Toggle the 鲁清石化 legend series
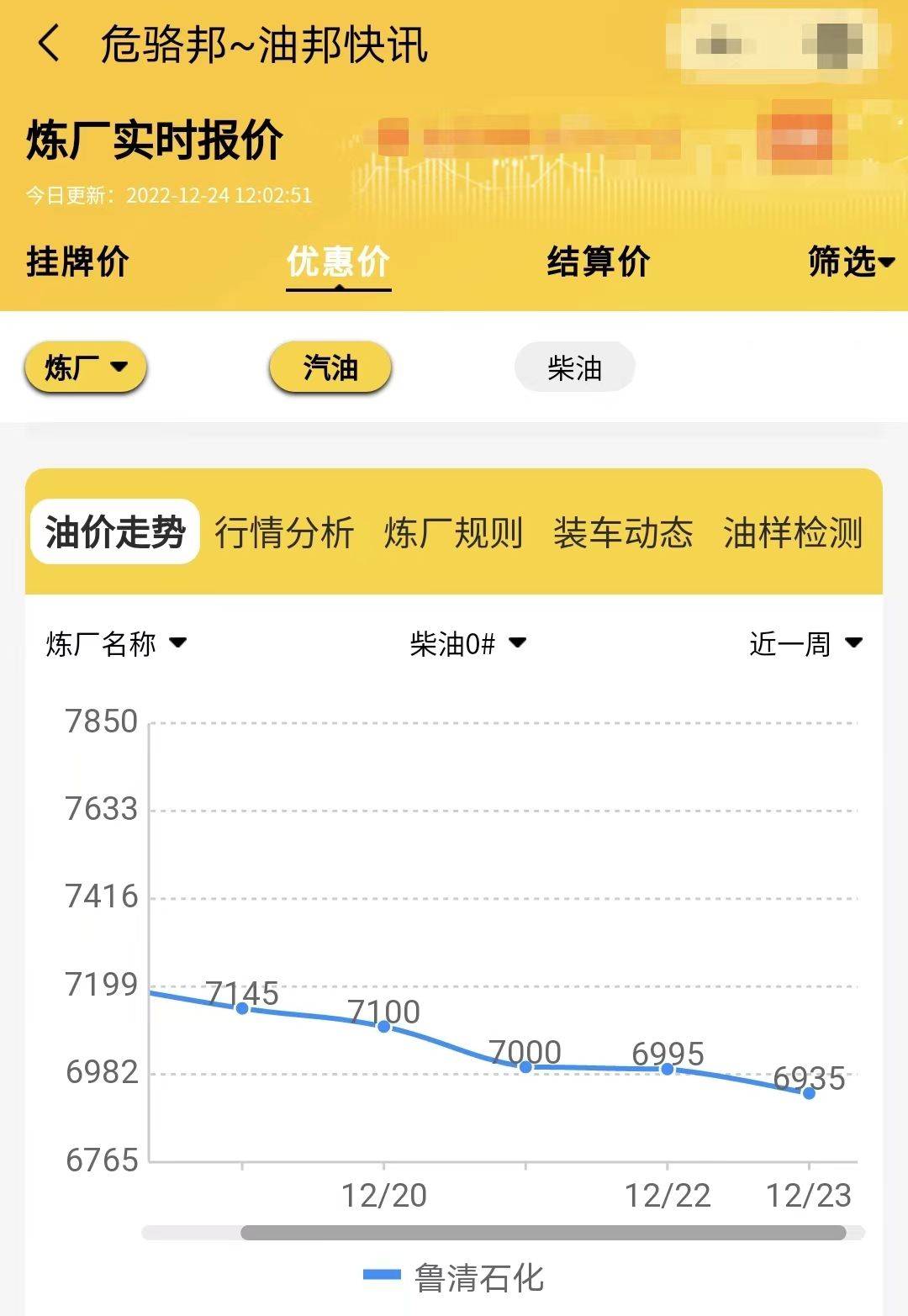 [454, 1277]
